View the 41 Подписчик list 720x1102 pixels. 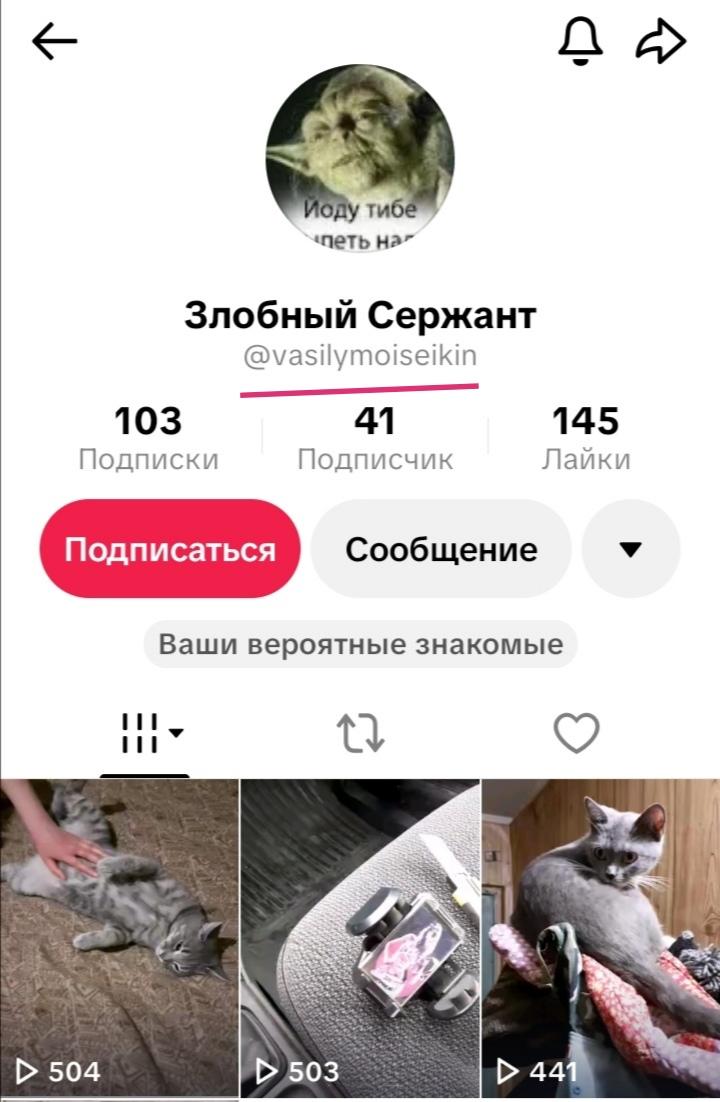point(375,437)
